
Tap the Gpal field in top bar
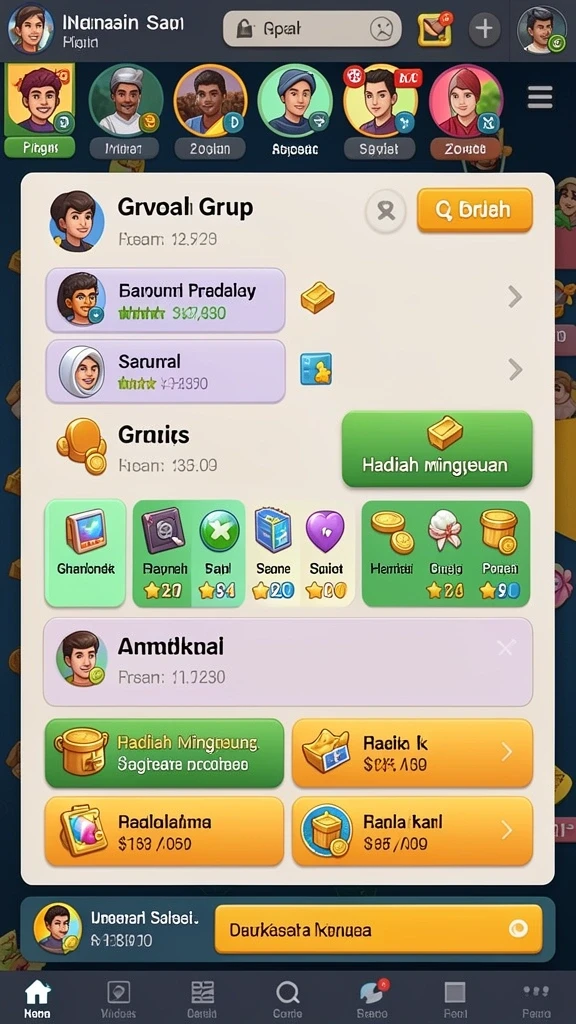313,29
